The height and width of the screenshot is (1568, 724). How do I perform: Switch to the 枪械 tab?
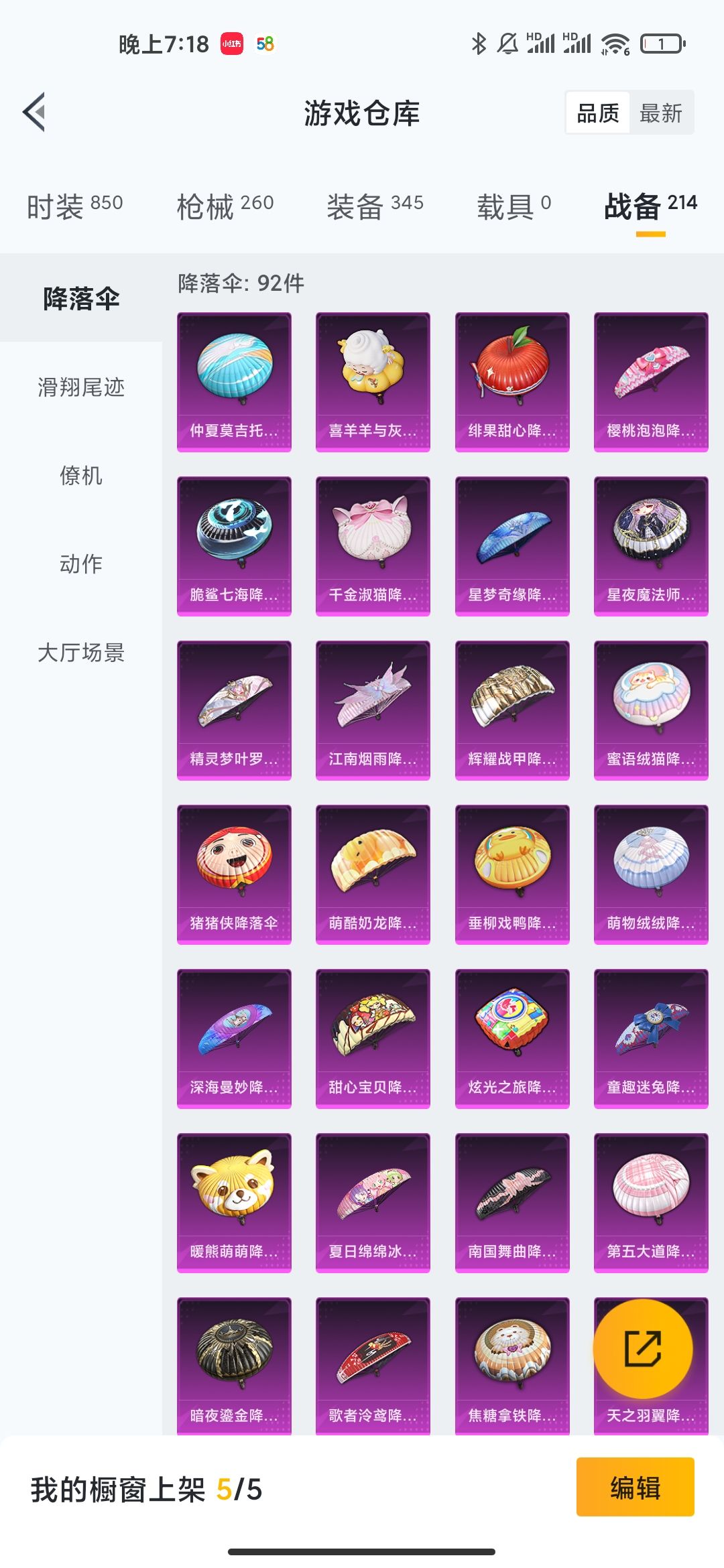[225, 206]
